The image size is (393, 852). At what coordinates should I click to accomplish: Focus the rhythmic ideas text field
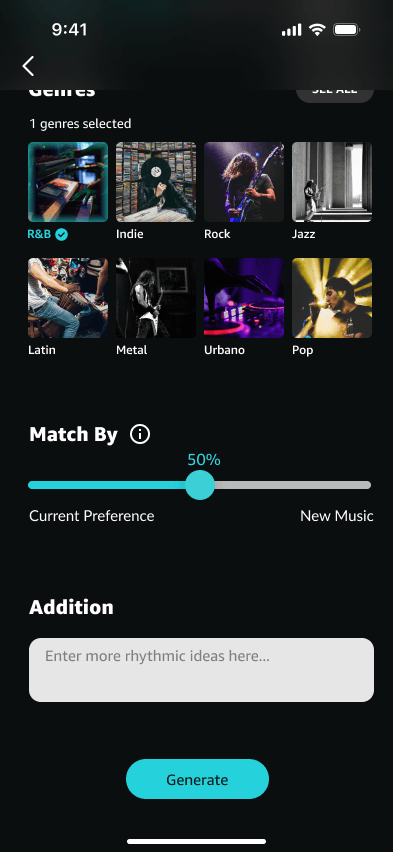coord(201,670)
